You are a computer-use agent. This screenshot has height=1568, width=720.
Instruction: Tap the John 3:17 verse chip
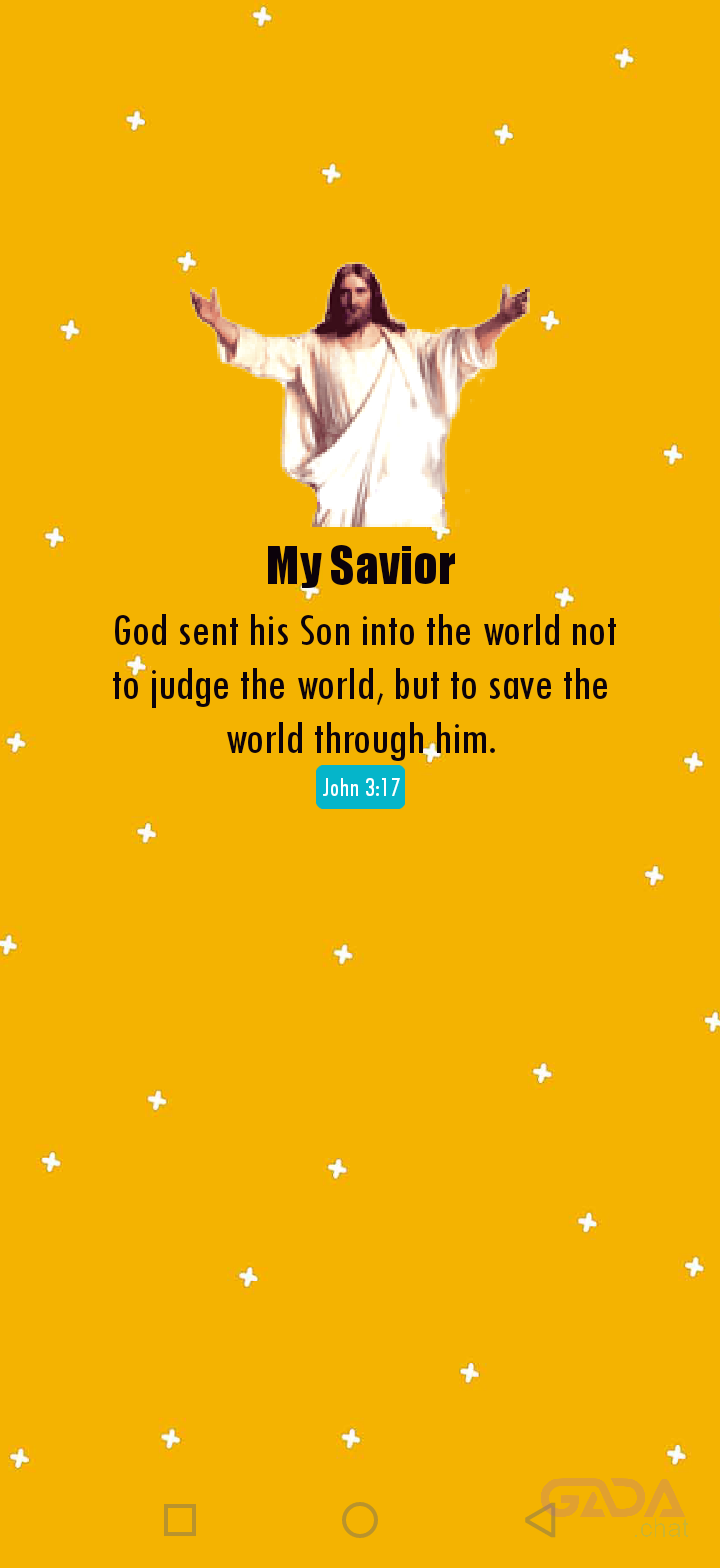360,787
